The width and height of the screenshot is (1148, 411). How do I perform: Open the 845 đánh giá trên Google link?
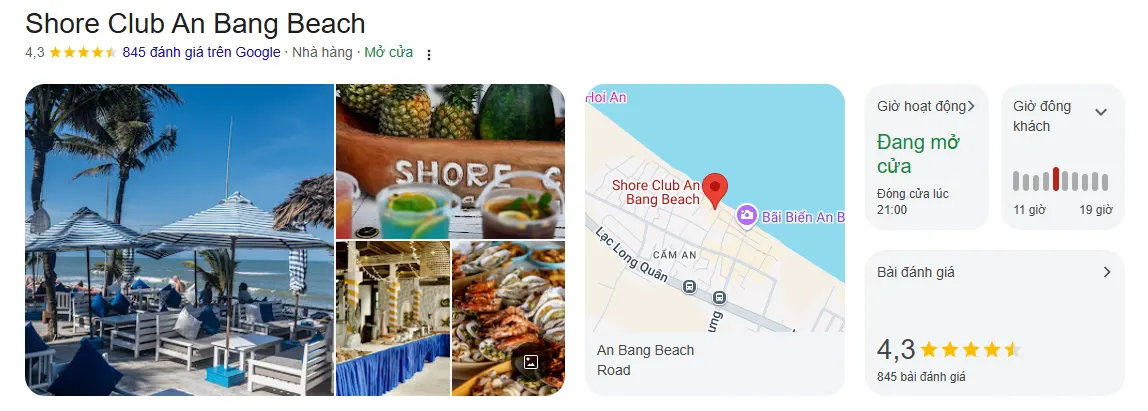click(201, 53)
